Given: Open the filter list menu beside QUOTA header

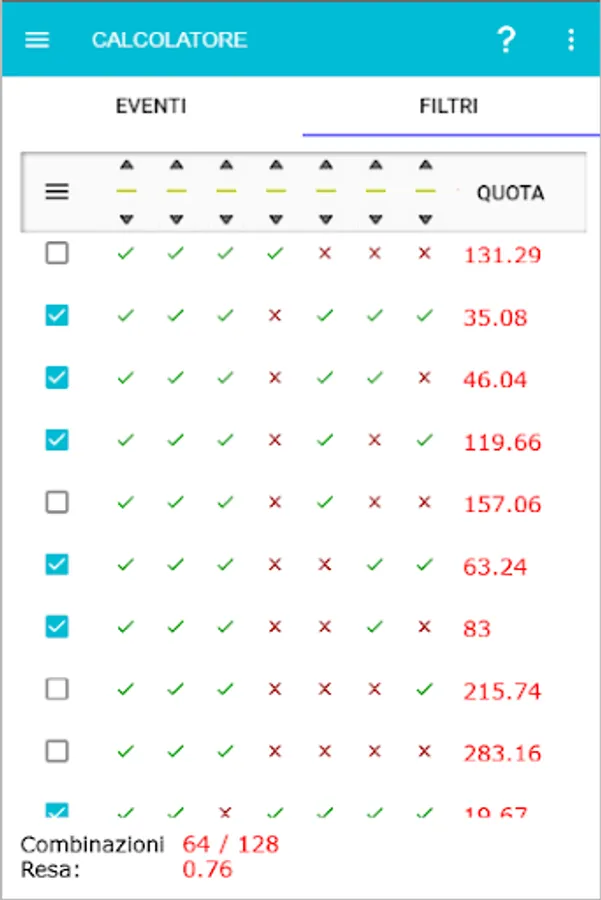Looking at the screenshot, I should 57,191.
